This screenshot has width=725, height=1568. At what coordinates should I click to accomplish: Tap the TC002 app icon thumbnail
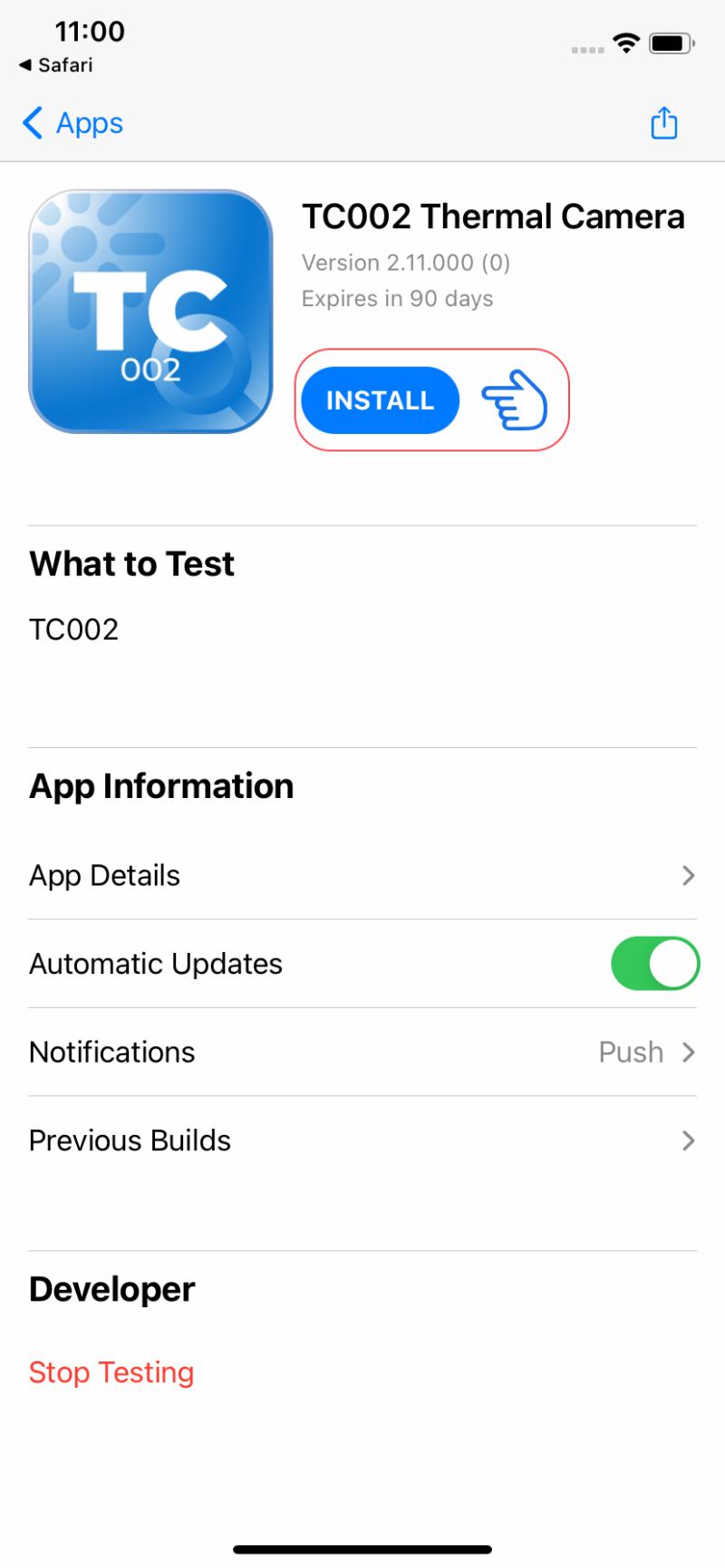coord(150,312)
